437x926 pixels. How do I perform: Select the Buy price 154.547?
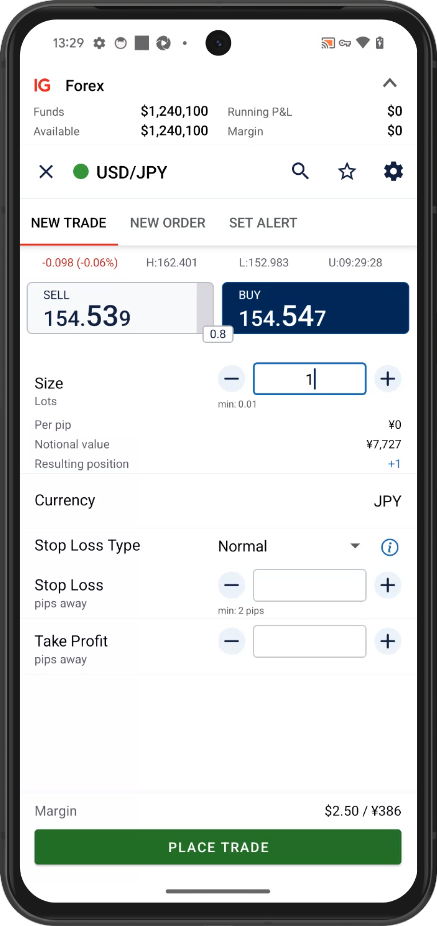[x=315, y=308]
